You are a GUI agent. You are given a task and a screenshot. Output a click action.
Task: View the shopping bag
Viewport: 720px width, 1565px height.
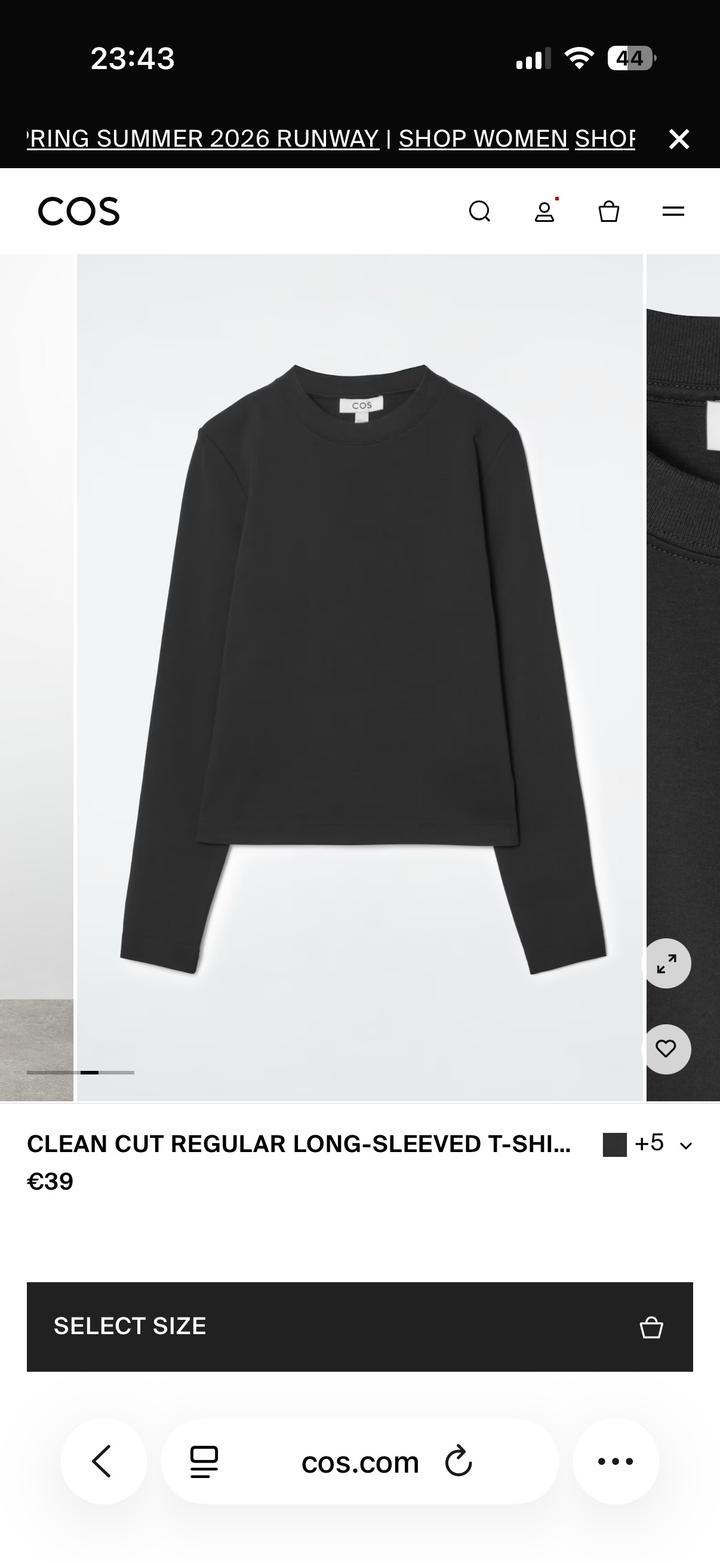[609, 211]
